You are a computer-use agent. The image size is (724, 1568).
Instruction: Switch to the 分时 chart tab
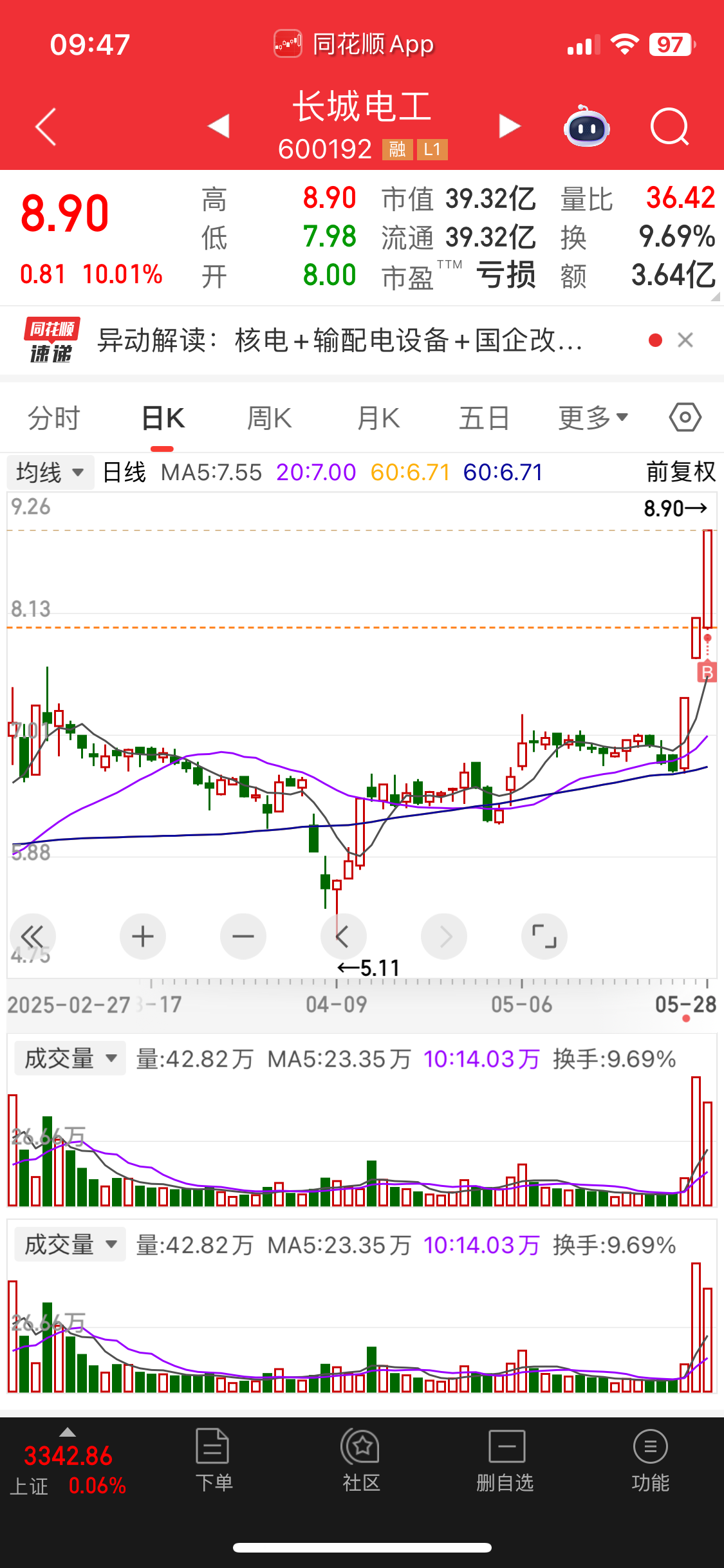pos(54,418)
